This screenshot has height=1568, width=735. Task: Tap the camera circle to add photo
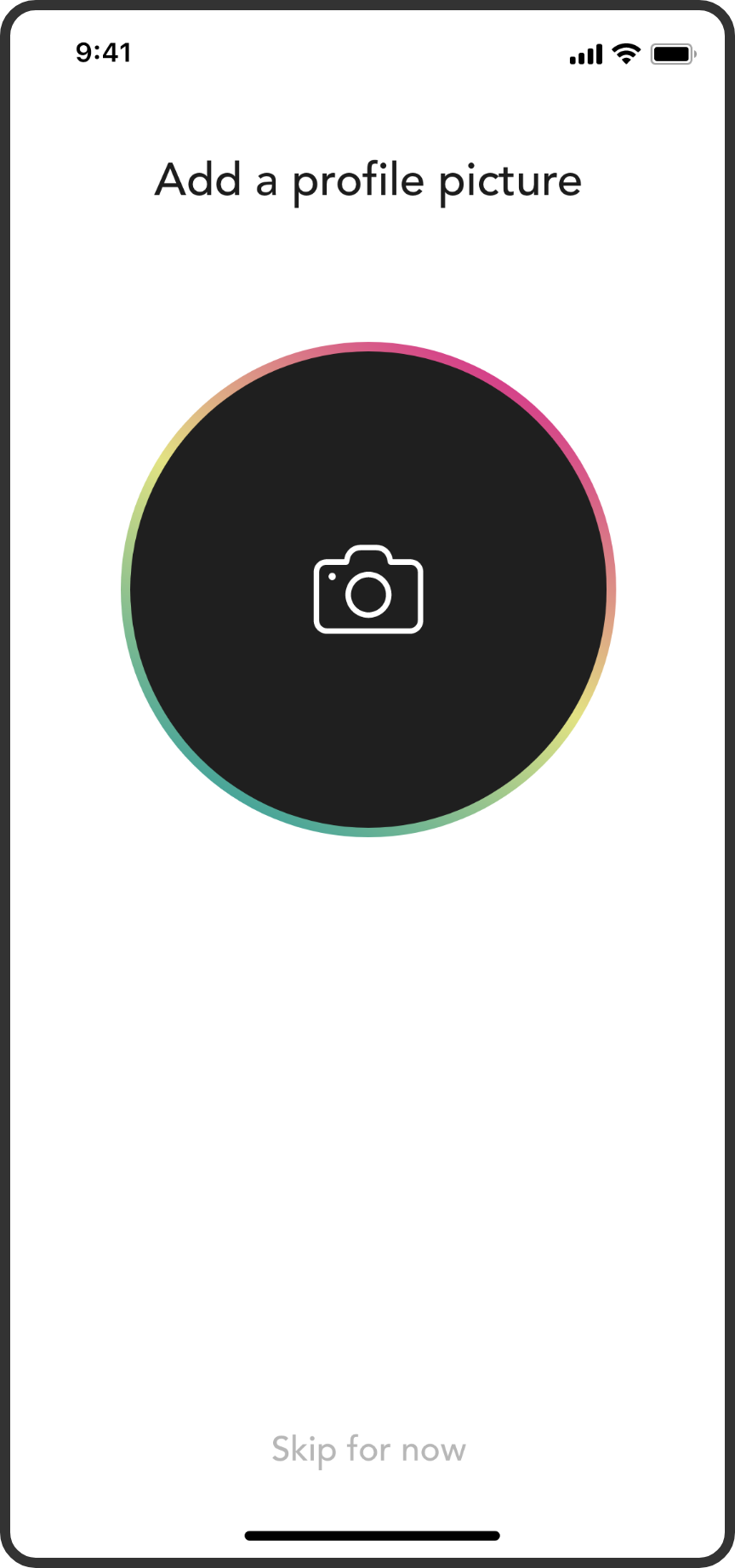coord(368,590)
